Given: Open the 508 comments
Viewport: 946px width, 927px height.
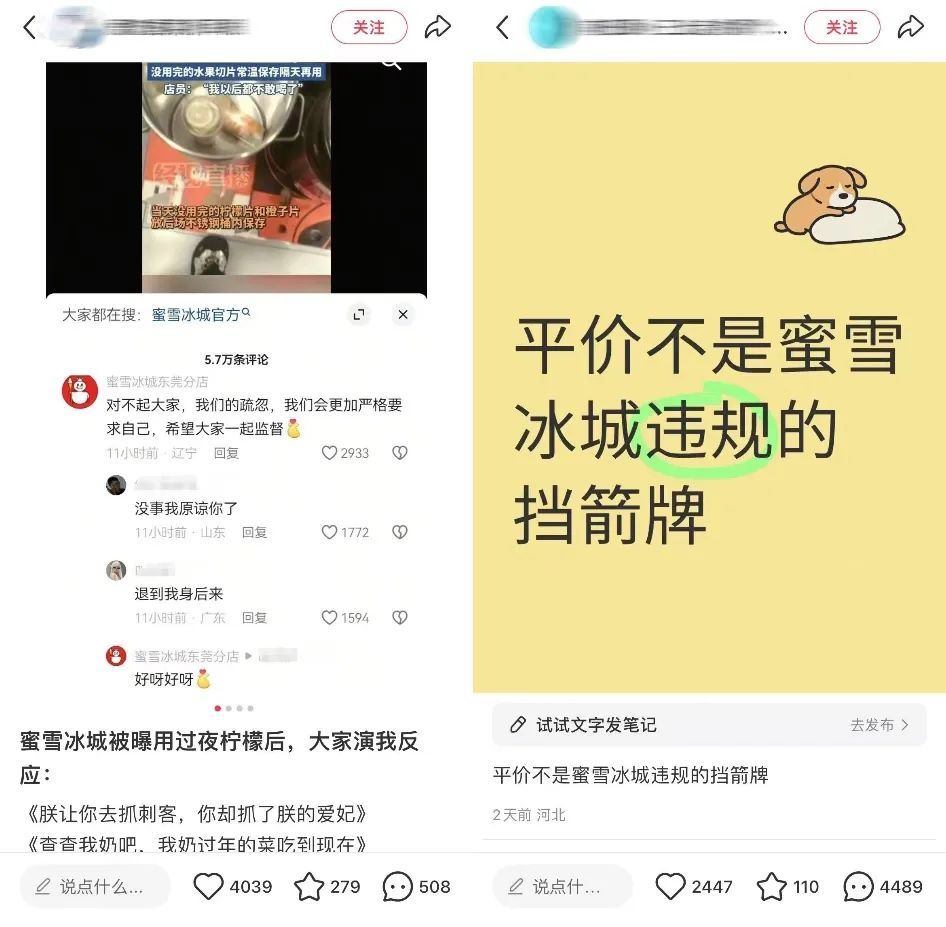Looking at the screenshot, I should click(398, 887).
